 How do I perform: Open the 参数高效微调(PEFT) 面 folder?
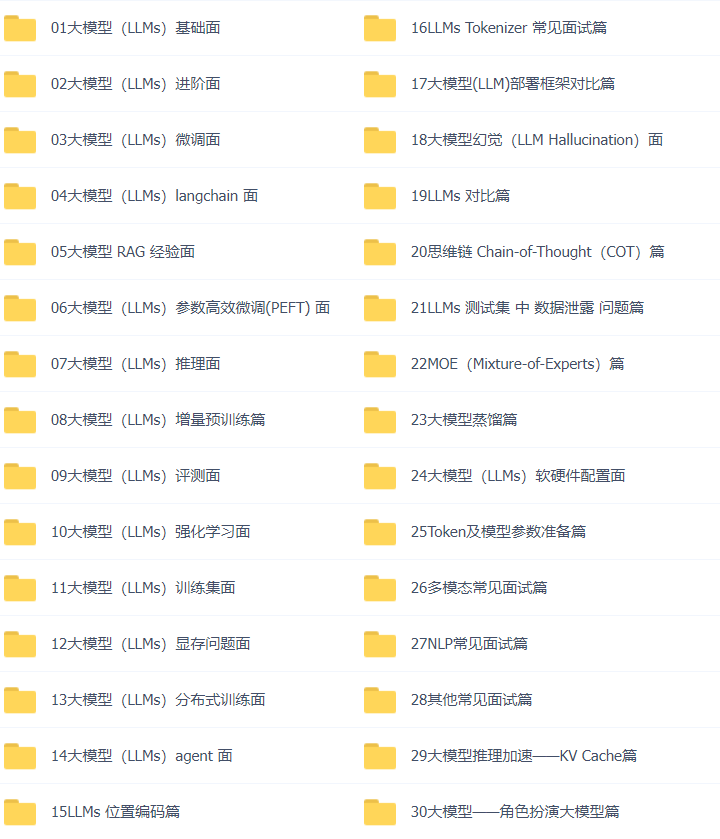tap(190, 308)
